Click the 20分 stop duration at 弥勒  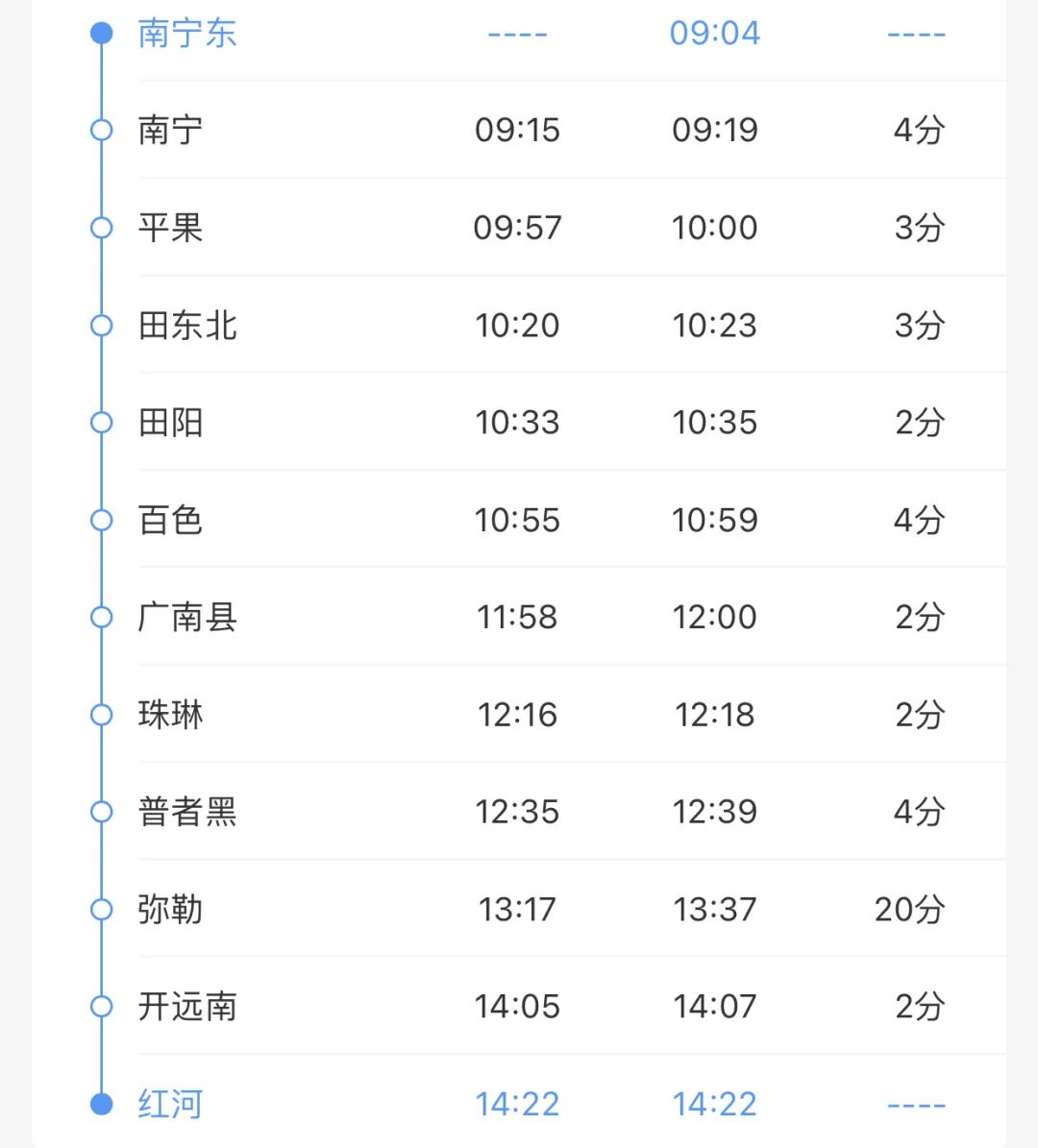910,908
